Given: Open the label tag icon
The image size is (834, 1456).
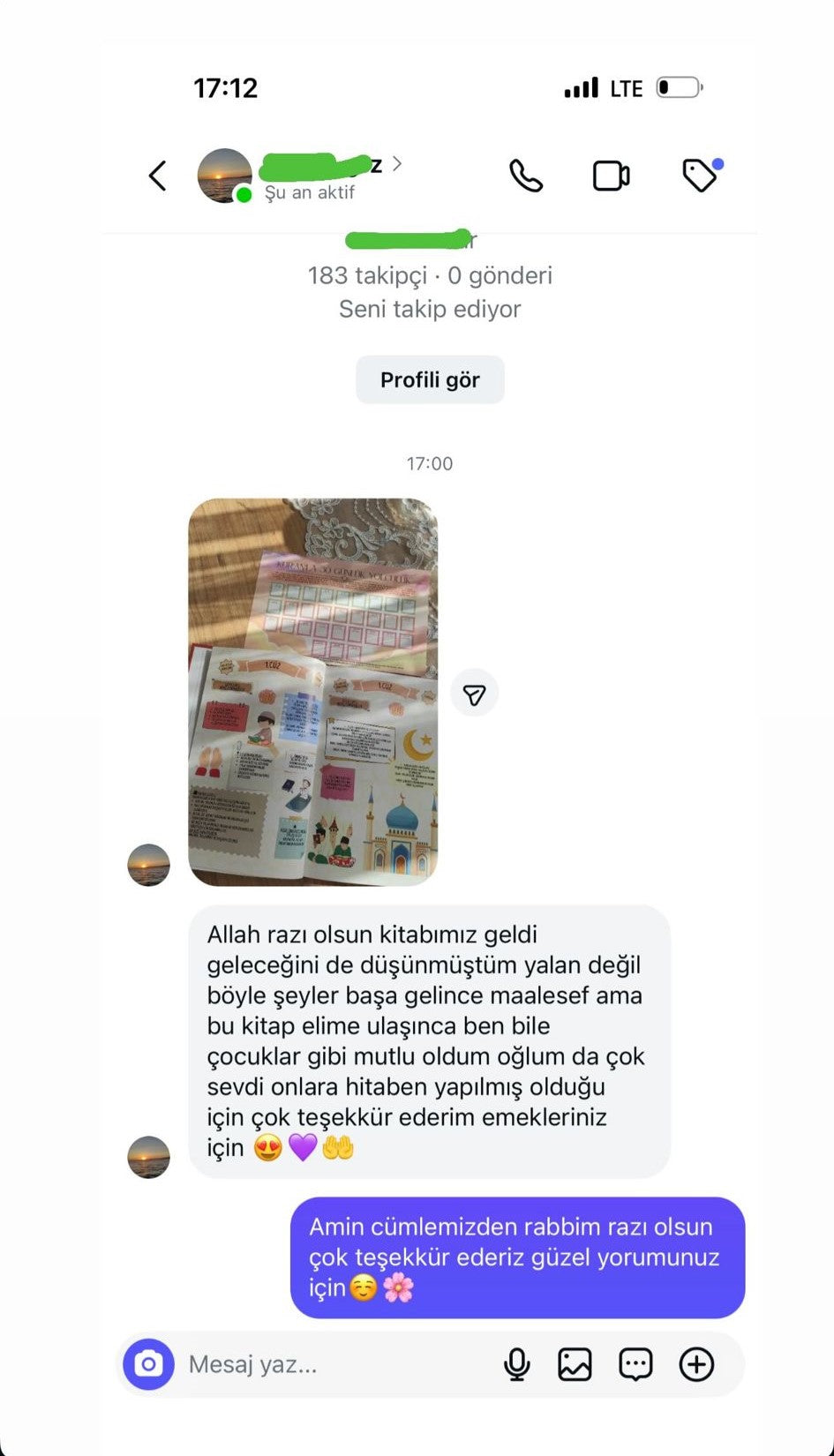Looking at the screenshot, I should 701,175.
